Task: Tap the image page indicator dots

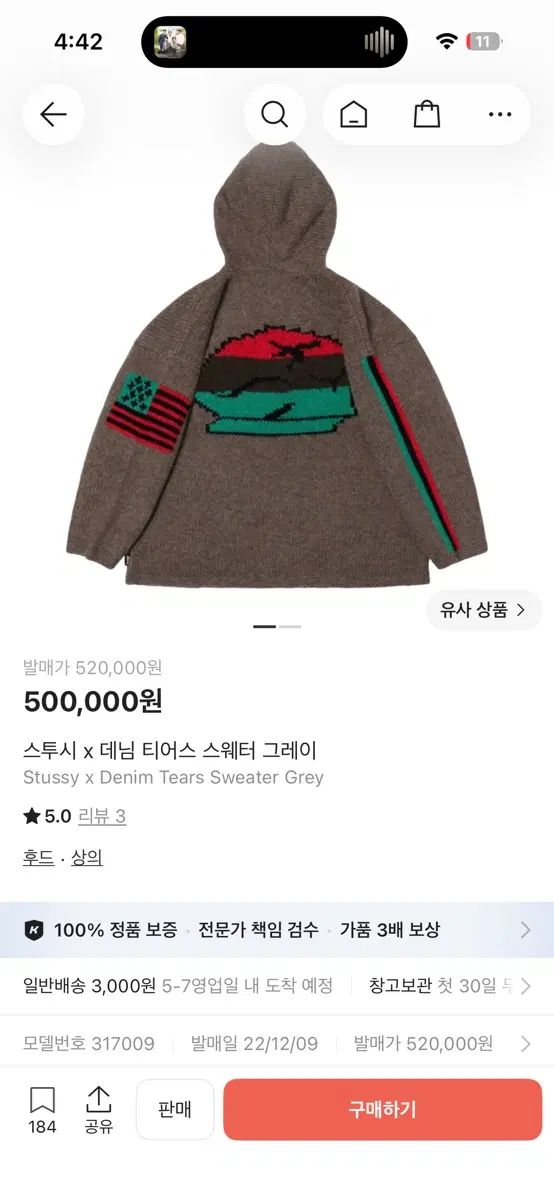Action: pos(277,626)
